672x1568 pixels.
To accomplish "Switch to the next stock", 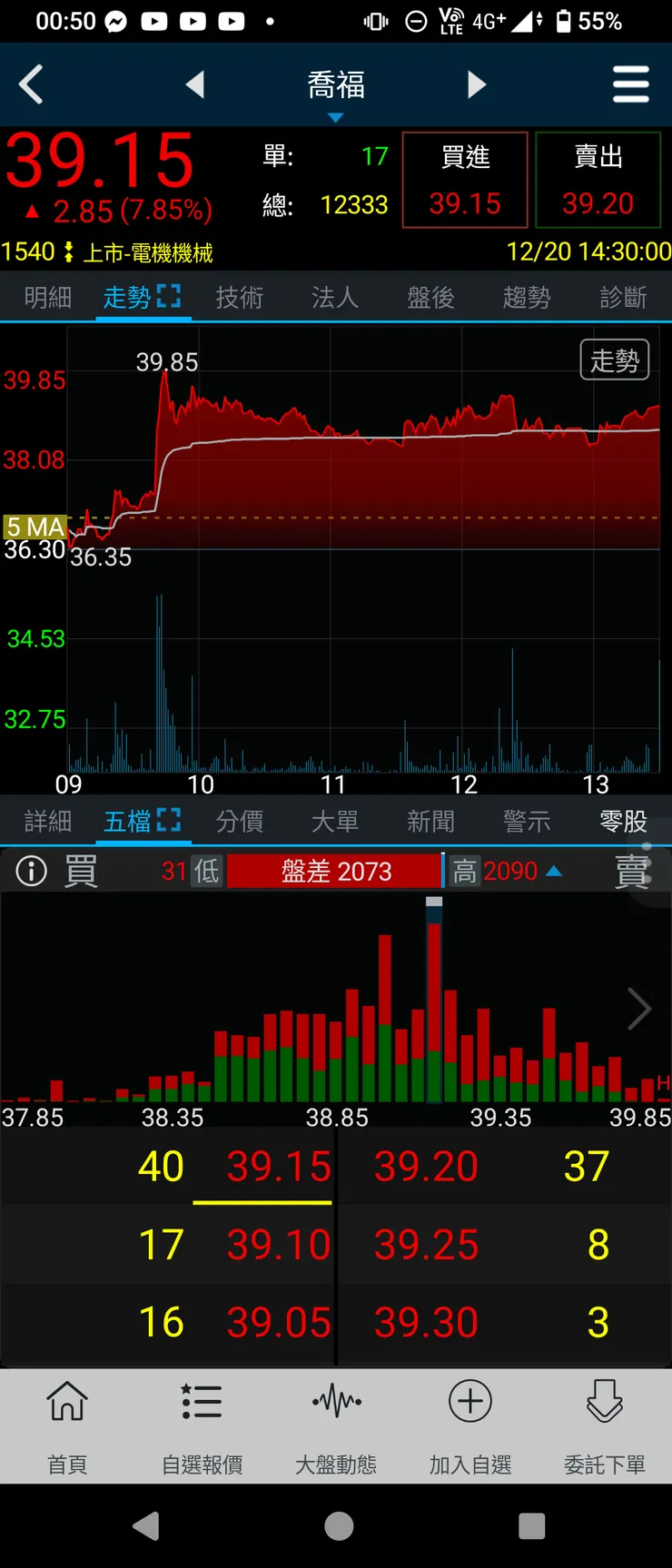I will coord(477,85).
